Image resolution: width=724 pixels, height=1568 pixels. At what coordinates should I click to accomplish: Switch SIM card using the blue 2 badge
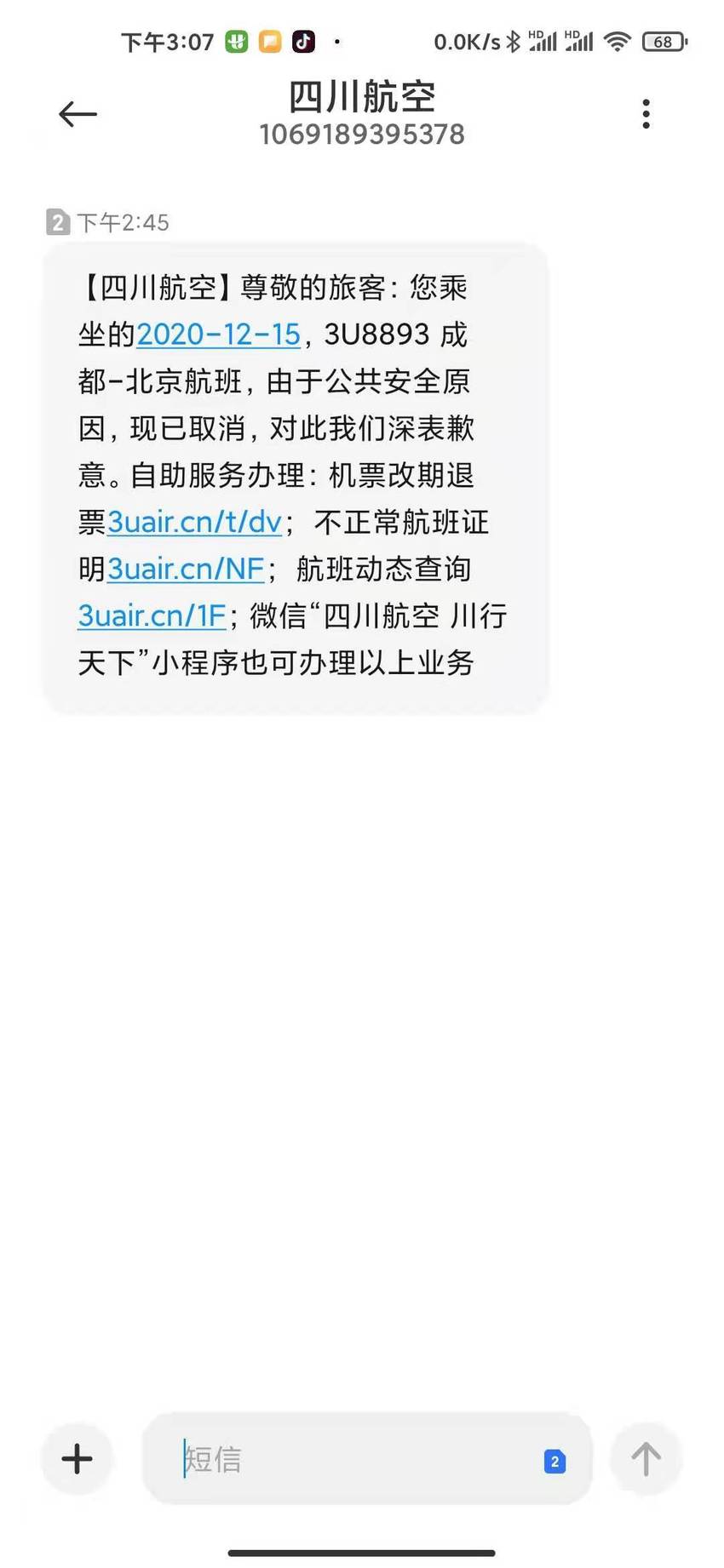tap(554, 1462)
